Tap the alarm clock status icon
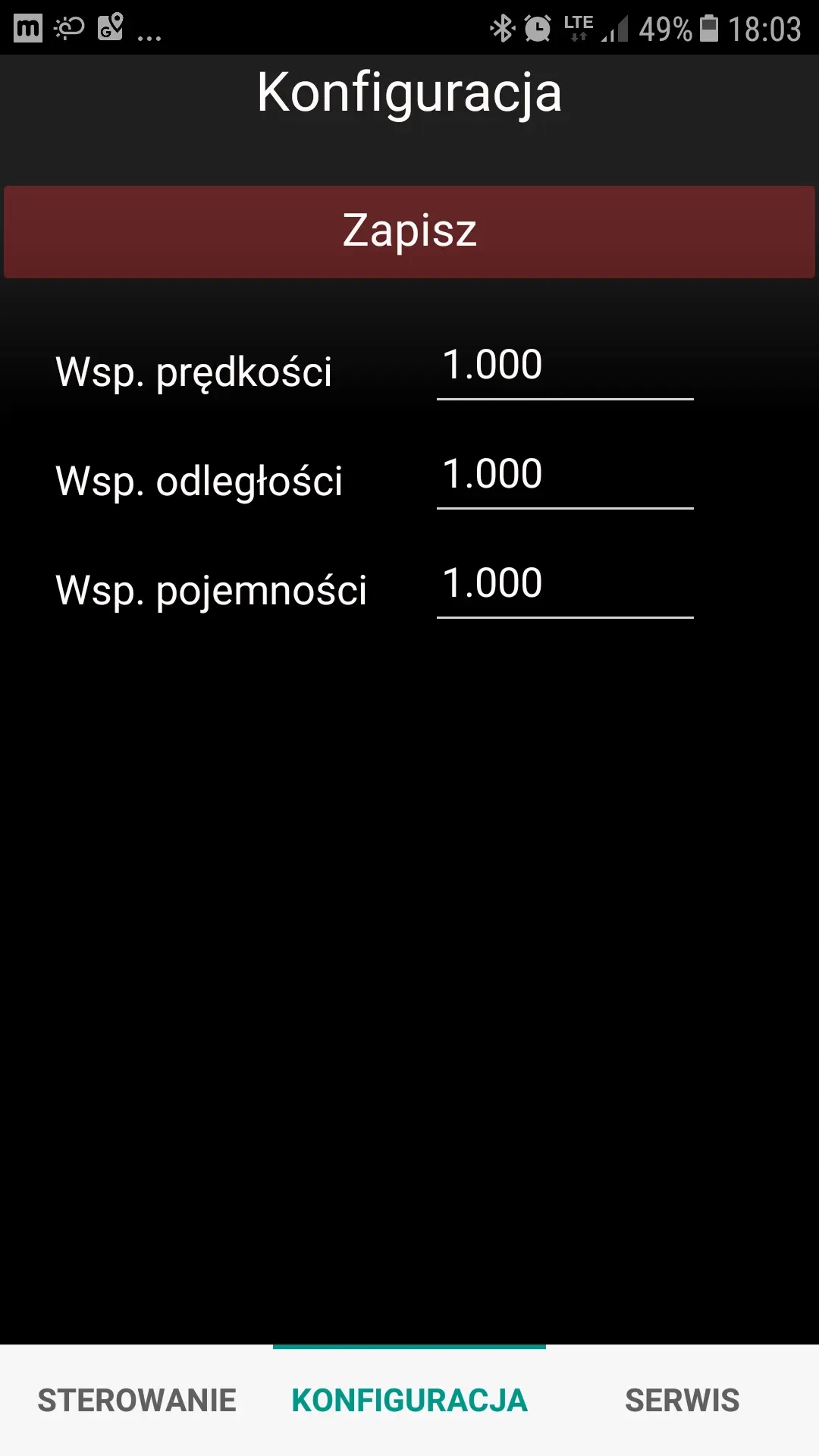This screenshot has height=1456, width=819. (538, 24)
